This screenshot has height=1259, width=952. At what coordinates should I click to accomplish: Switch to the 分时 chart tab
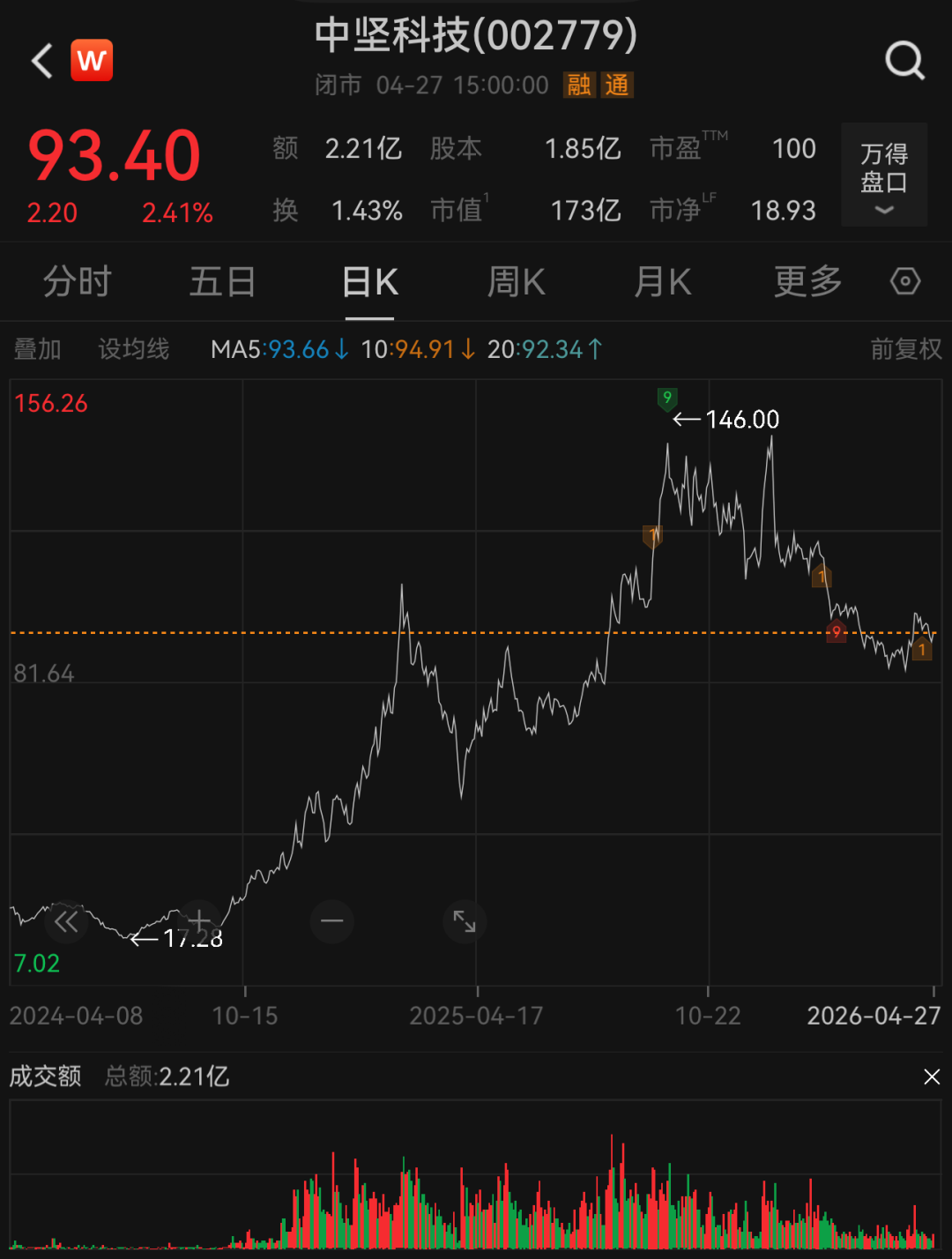pos(78,283)
